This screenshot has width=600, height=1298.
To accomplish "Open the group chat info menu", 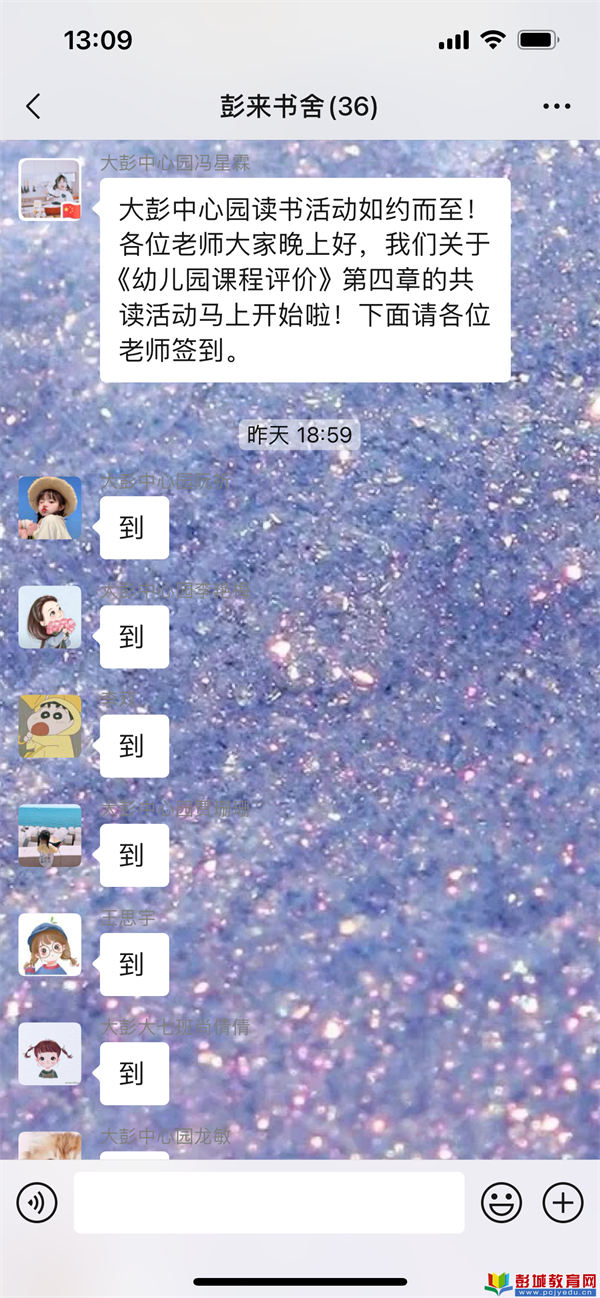I will 556,107.
